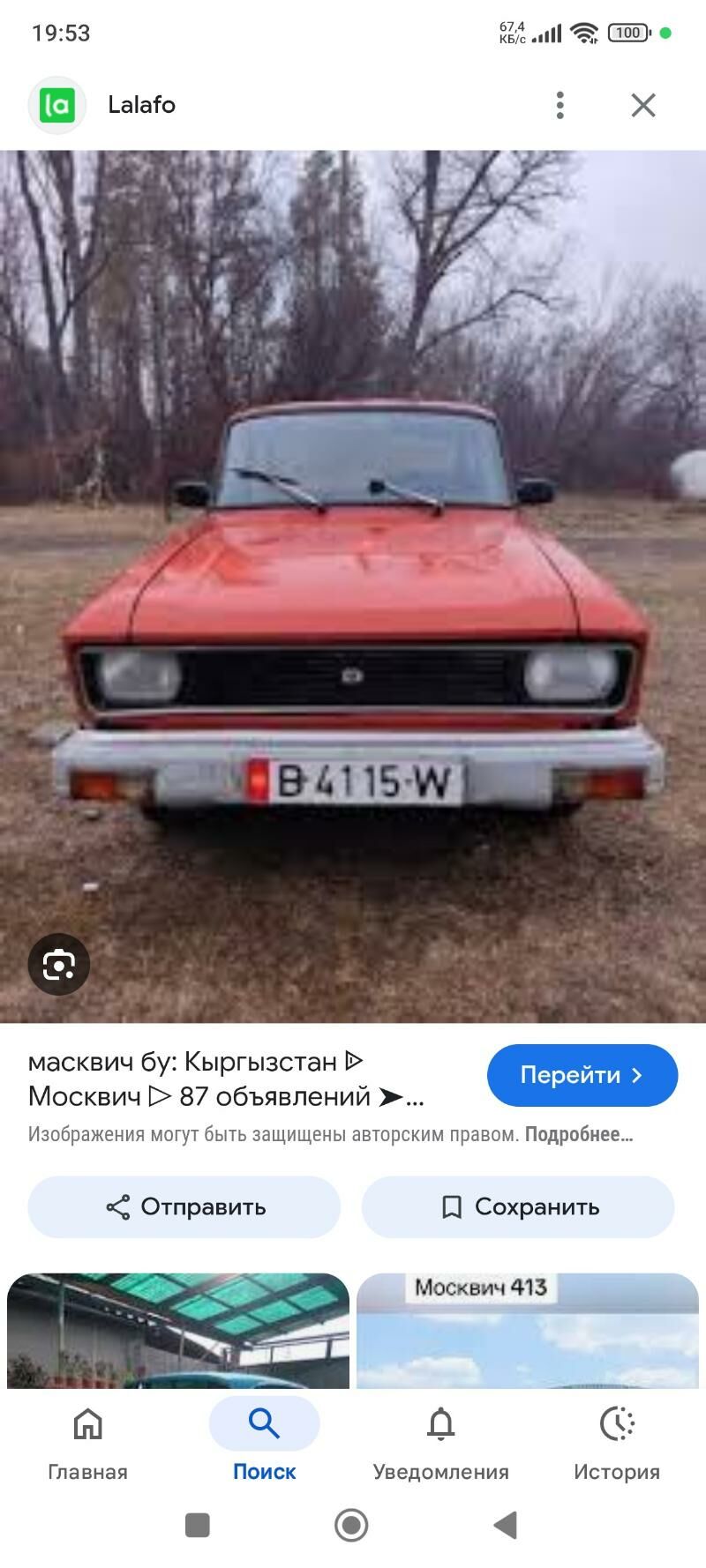The image size is (706, 1568).
Task: Search this image with Lens
Action: pos(58,965)
